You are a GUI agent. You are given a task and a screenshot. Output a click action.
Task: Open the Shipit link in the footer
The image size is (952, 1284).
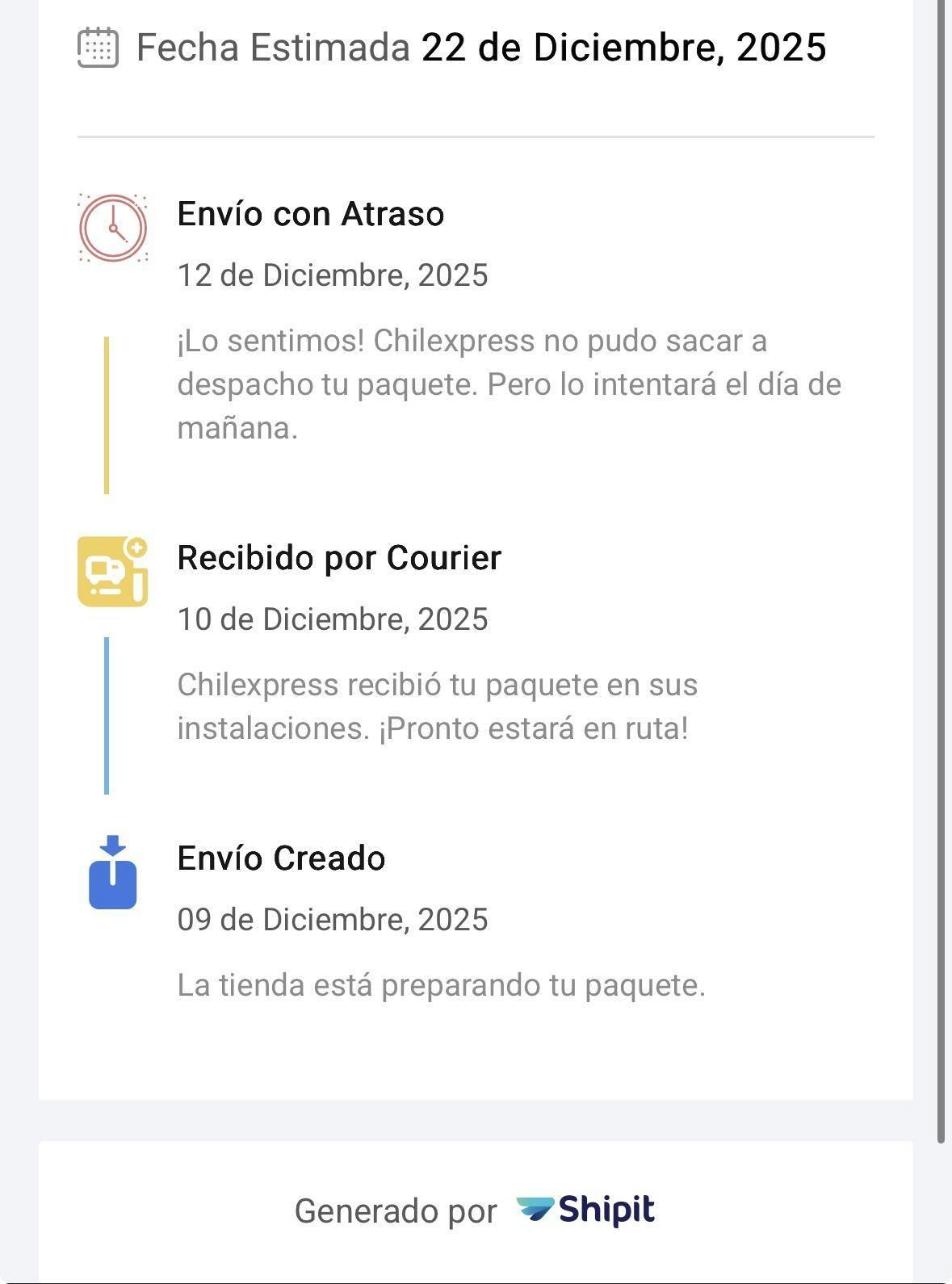(586, 1210)
